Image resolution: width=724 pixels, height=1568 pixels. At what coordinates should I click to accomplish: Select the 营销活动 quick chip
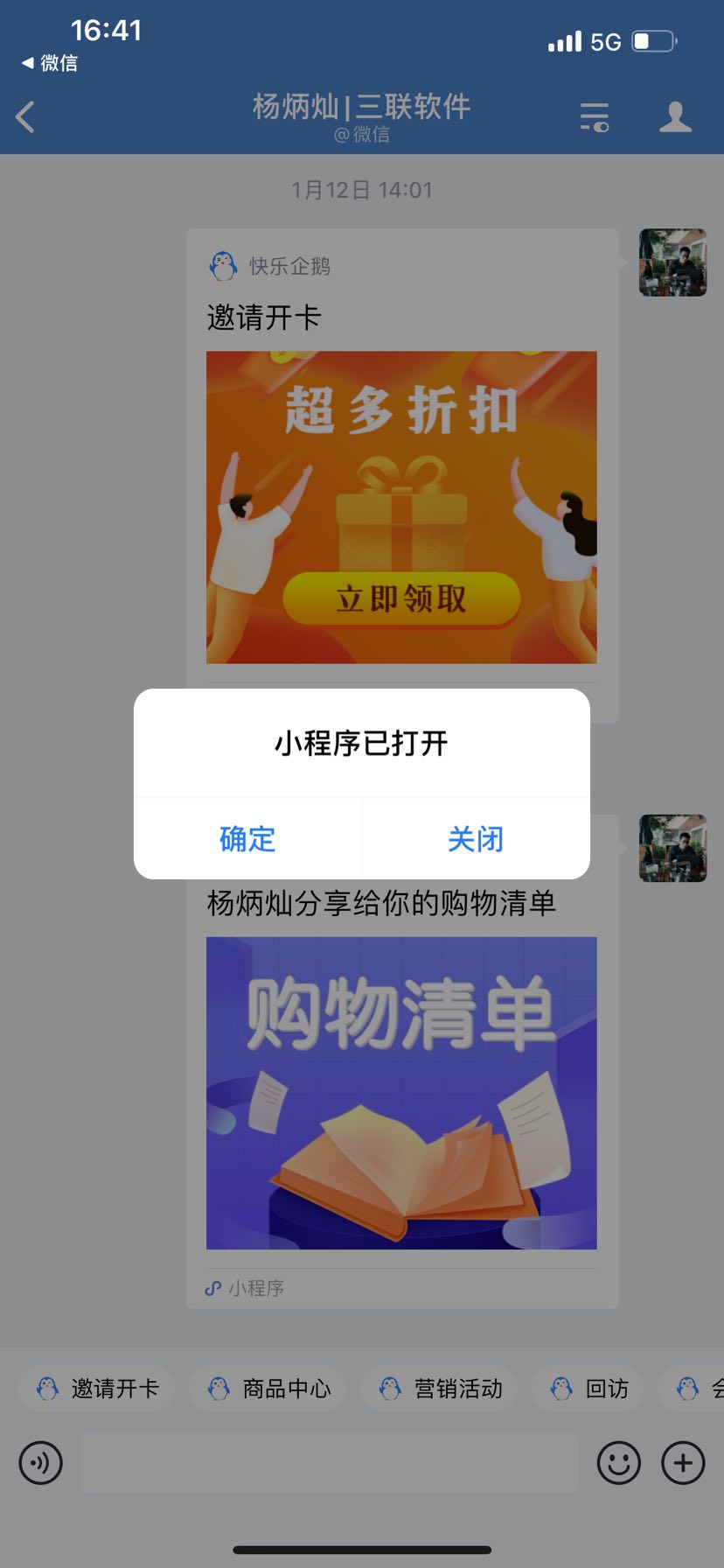click(440, 1389)
